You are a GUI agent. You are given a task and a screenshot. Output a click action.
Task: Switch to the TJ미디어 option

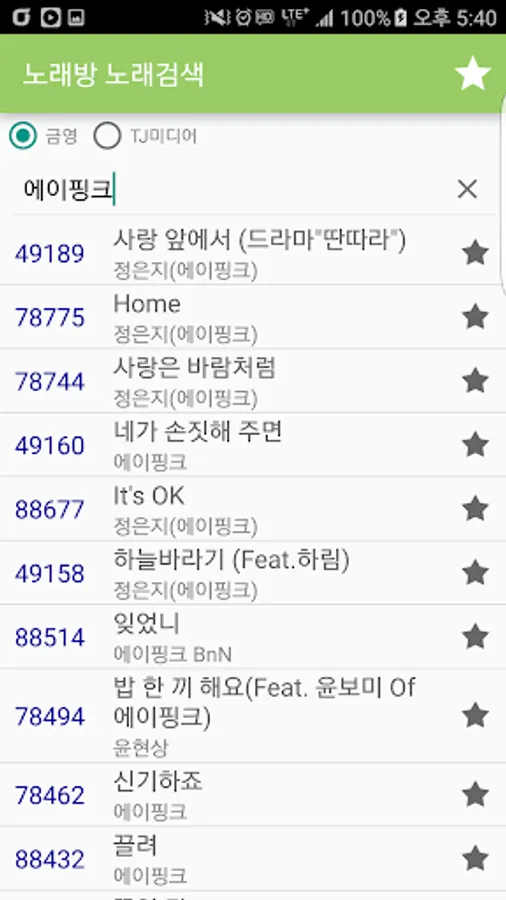click(x=107, y=136)
